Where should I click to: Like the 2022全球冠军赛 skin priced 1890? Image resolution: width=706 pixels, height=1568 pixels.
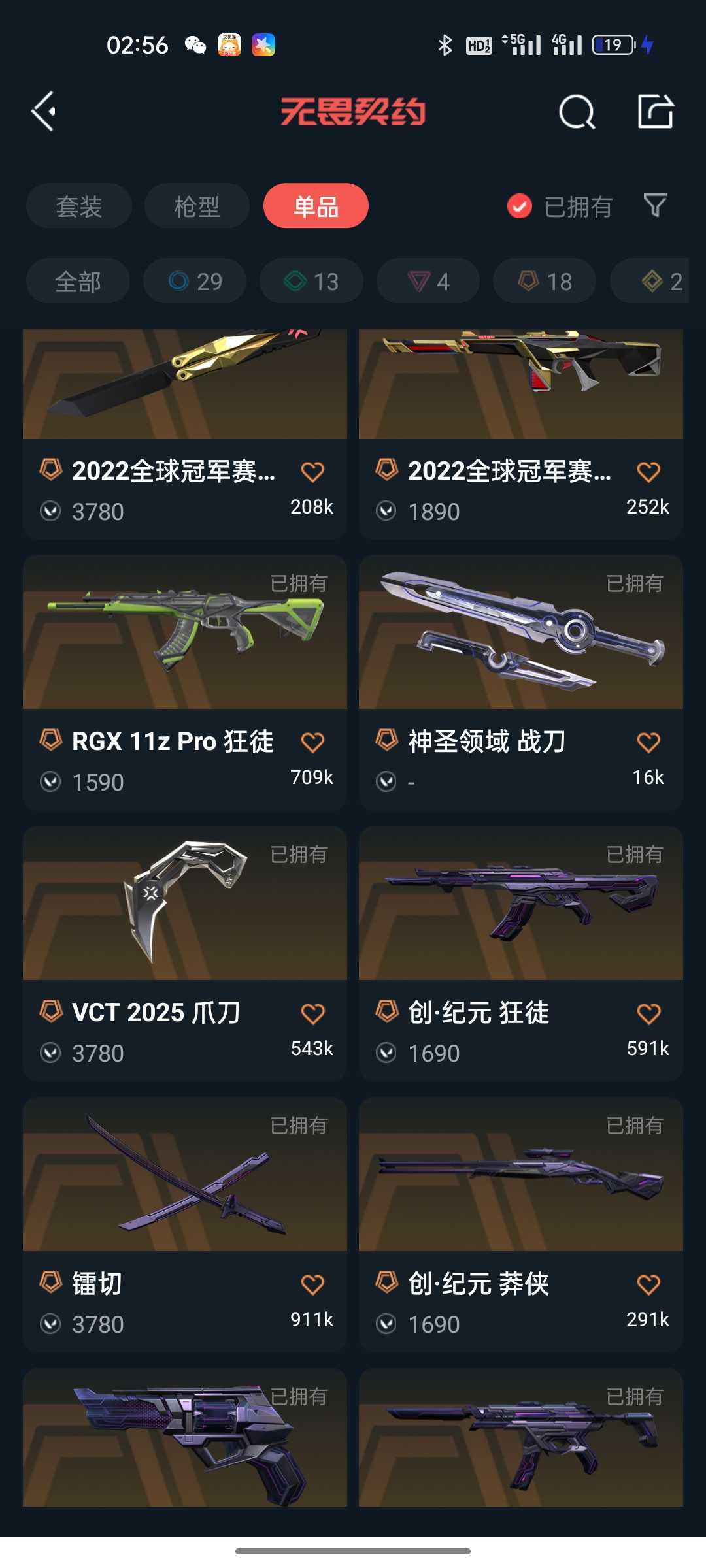648,472
